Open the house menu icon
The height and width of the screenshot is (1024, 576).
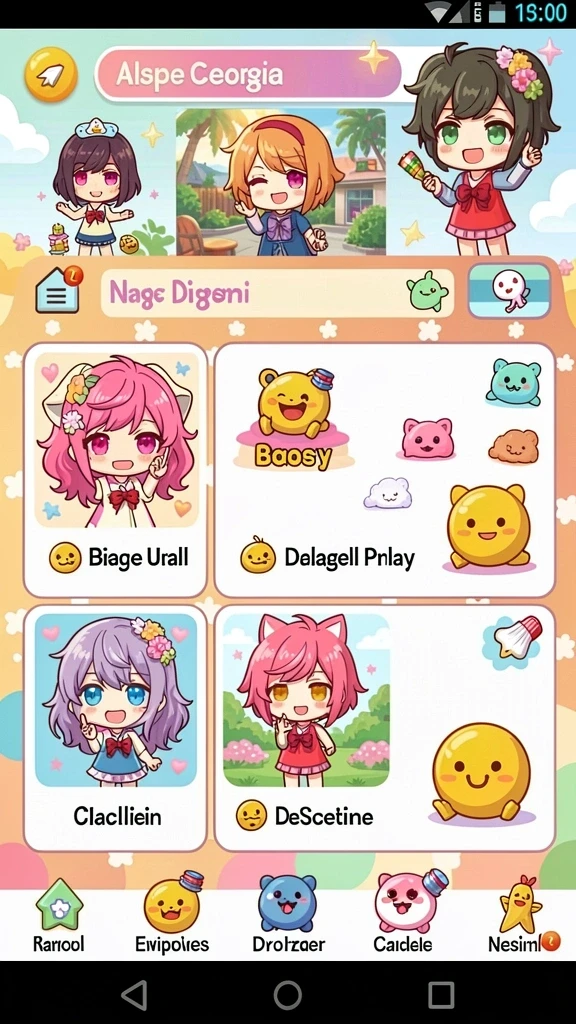pyautogui.click(x=58, y=290)
